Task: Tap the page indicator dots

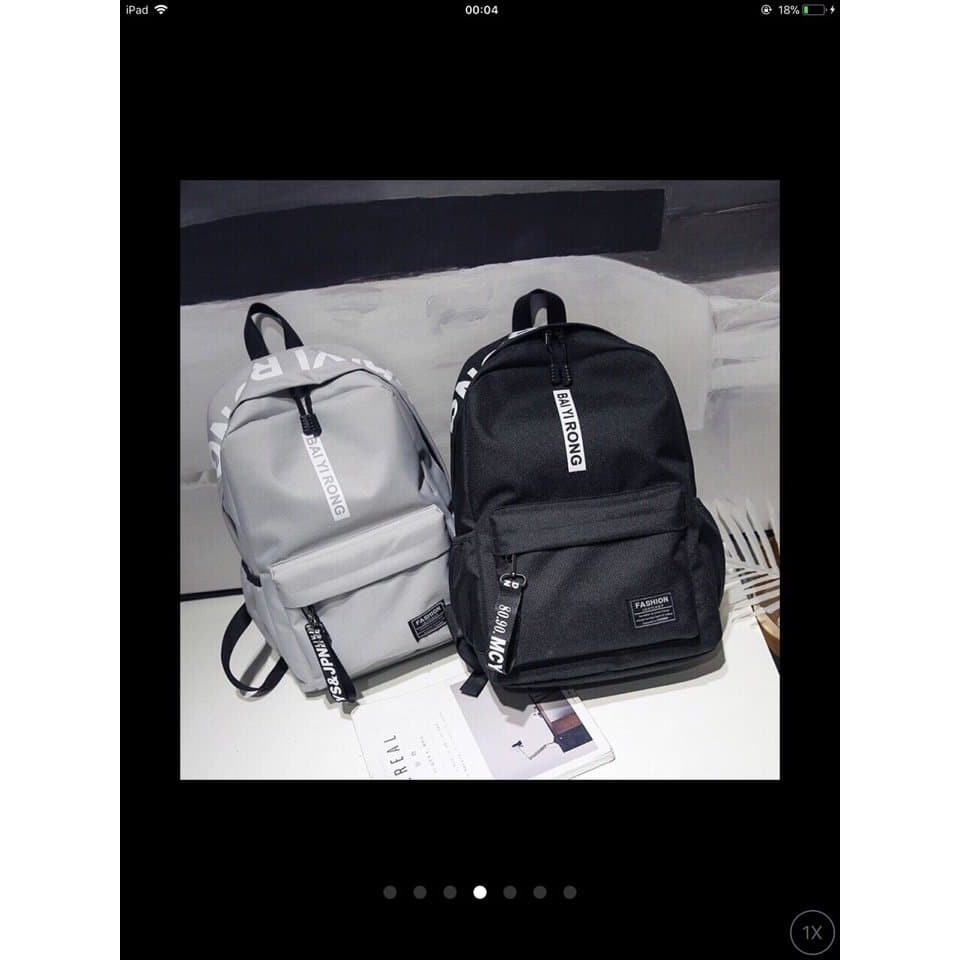Action: (480, 892)
